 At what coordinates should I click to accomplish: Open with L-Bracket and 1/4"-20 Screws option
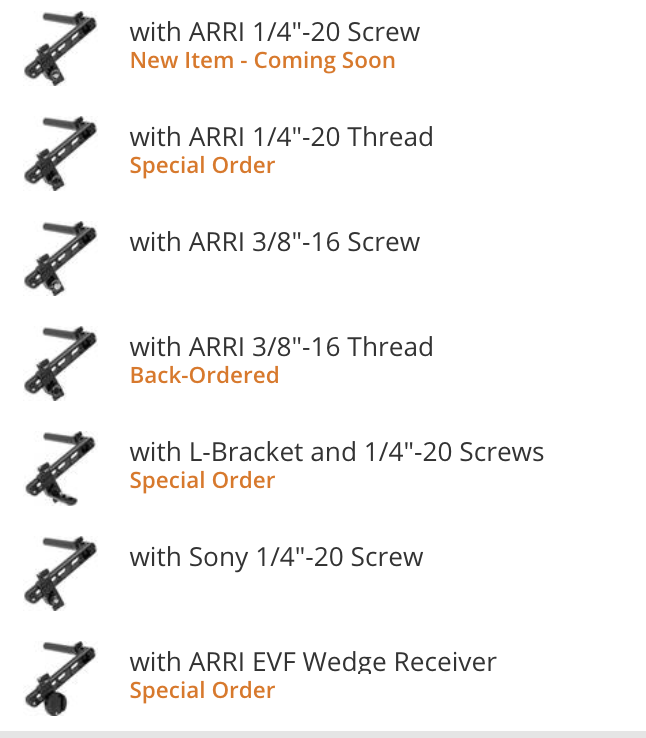(x=336, y=453)
